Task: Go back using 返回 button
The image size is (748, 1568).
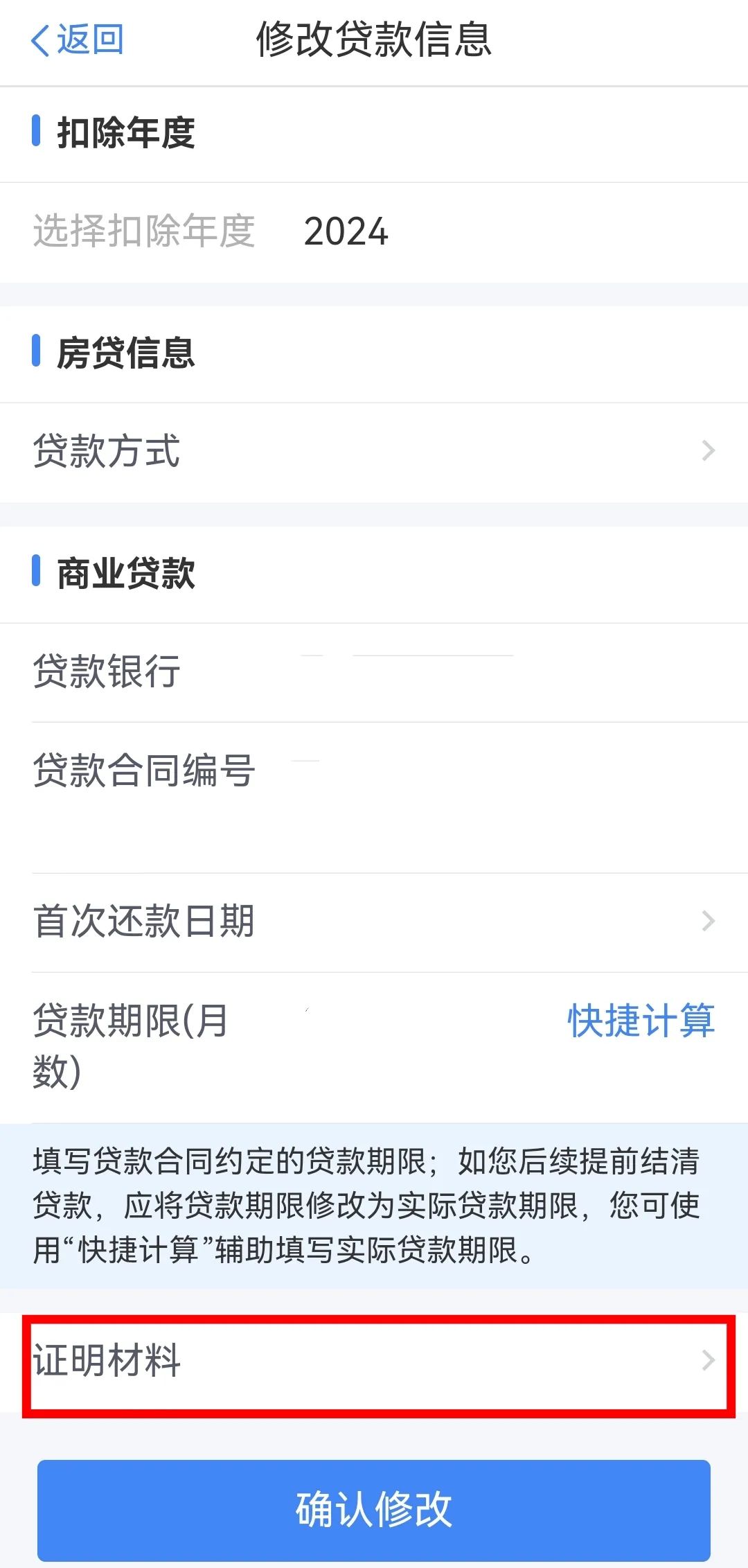Action: click(78, 39)
